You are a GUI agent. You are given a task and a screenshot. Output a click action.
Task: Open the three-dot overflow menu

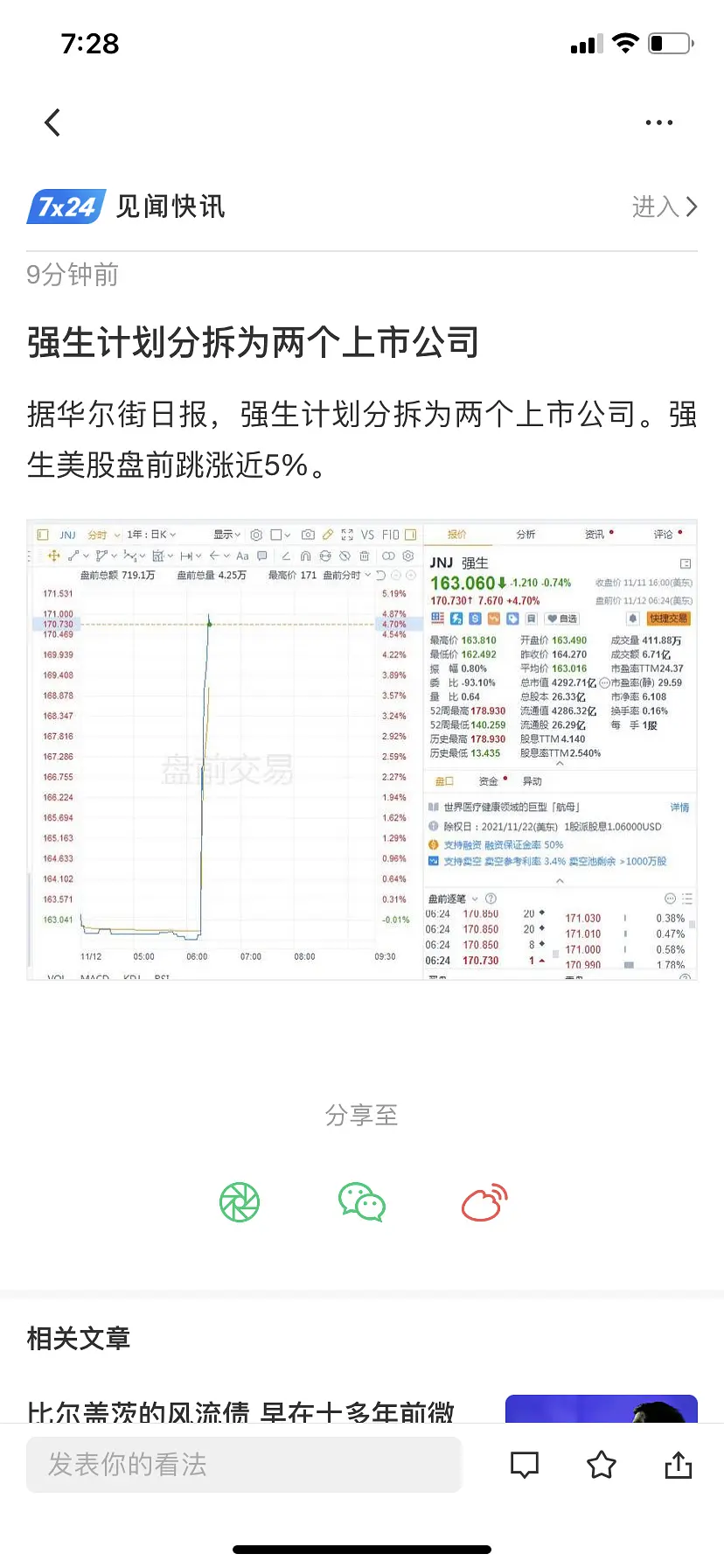click(x=658, y=122)
